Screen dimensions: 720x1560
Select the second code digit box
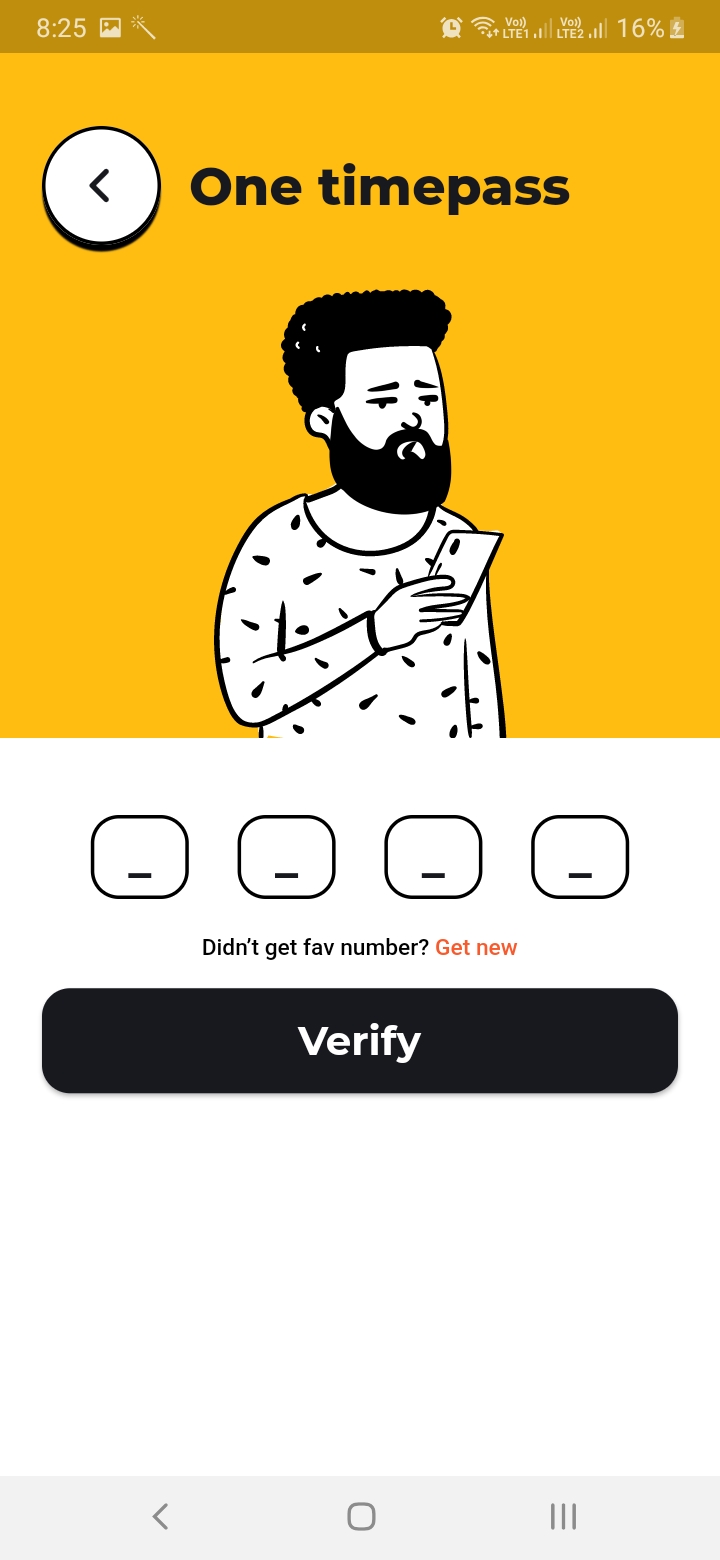pos(287,857)
